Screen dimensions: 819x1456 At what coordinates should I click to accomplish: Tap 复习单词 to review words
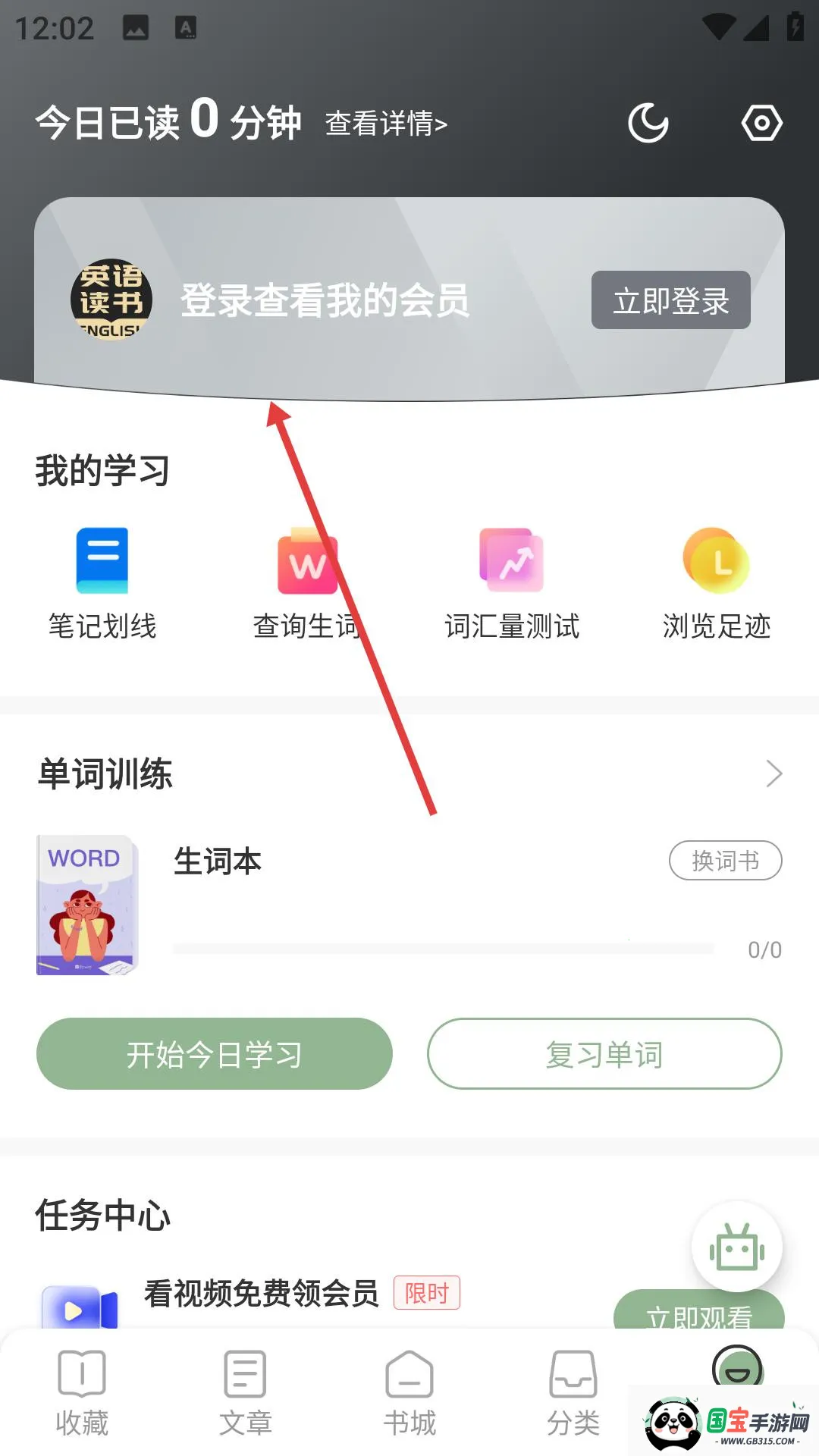[x=604, y=1054]
